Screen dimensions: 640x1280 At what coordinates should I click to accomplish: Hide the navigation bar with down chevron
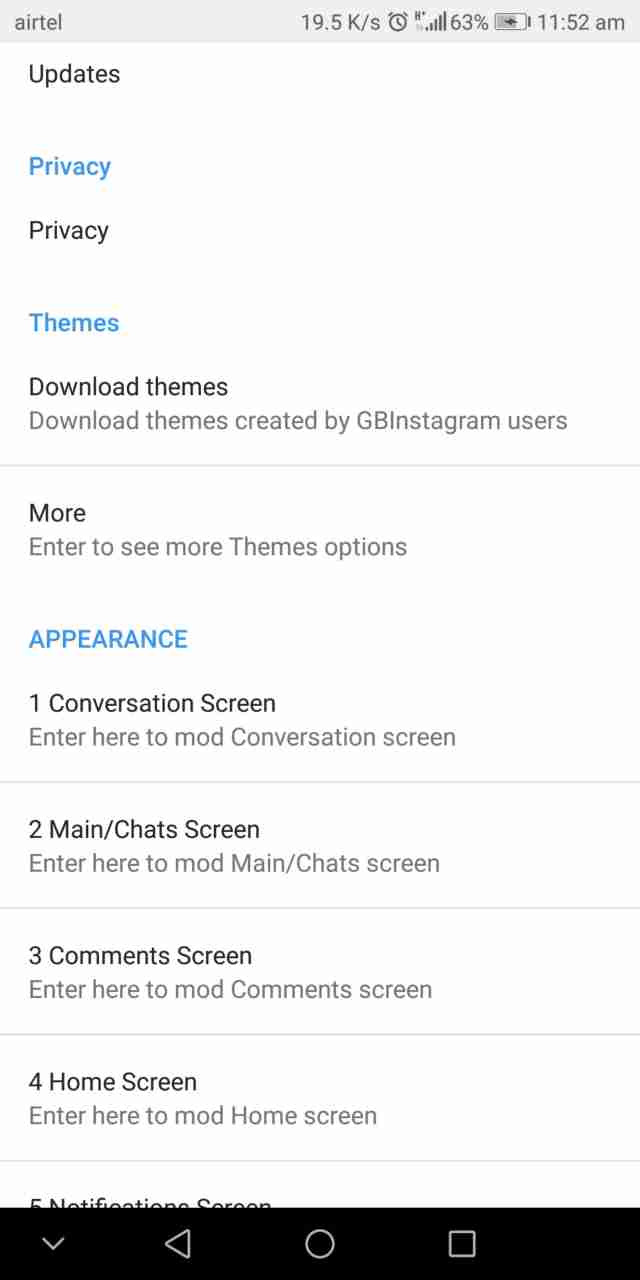[x=53, y=1243]
